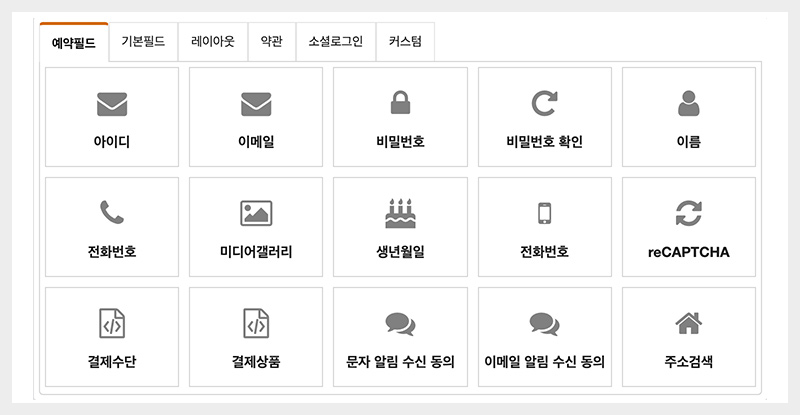Select the 생년월일 birthday tile
The height and width of the screenshot is (415, 800).
tap(400, 227)
